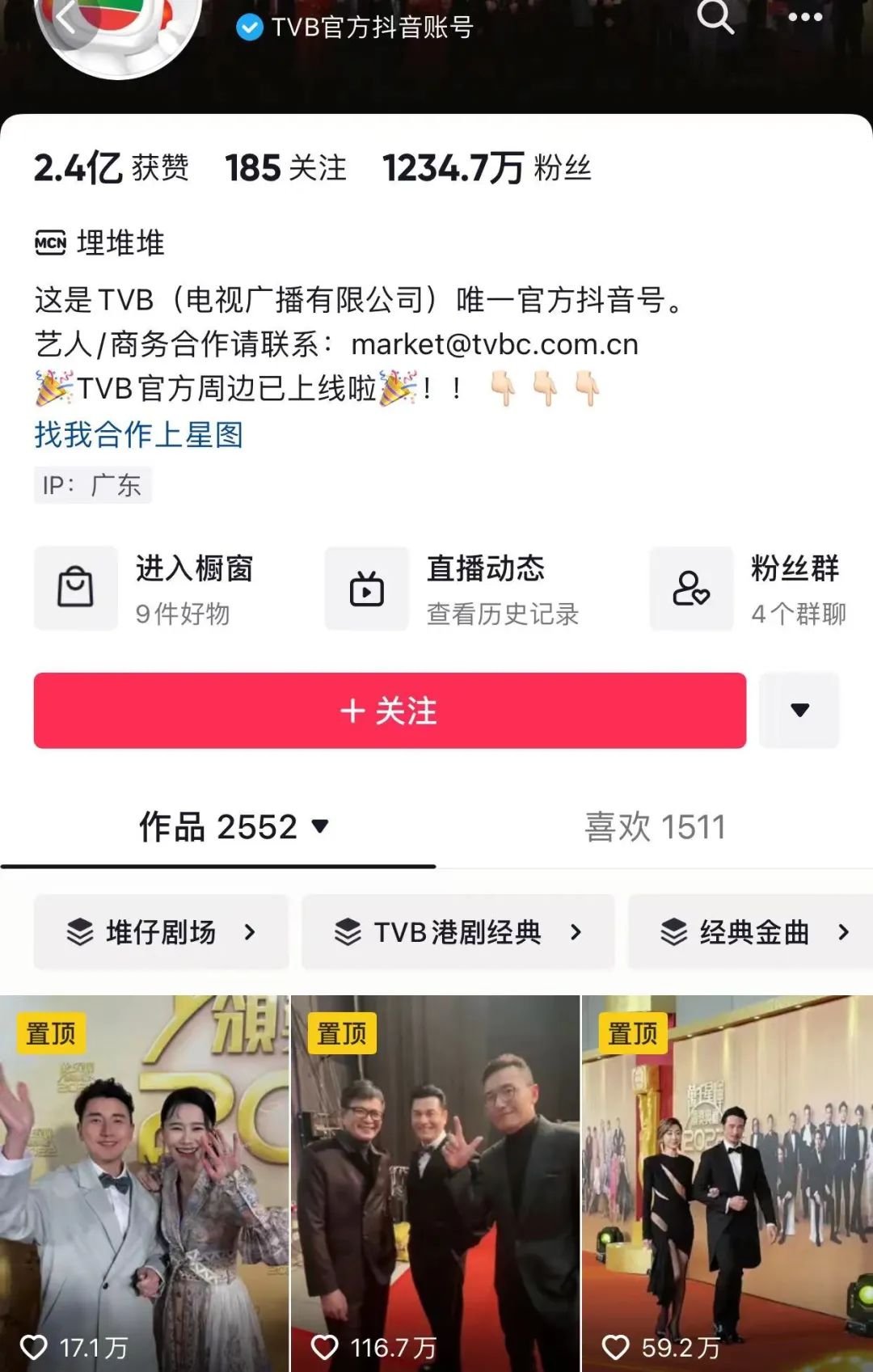View the 185 关注 following list
Screen dimensions: 873x1372
[x=285, y=168]
